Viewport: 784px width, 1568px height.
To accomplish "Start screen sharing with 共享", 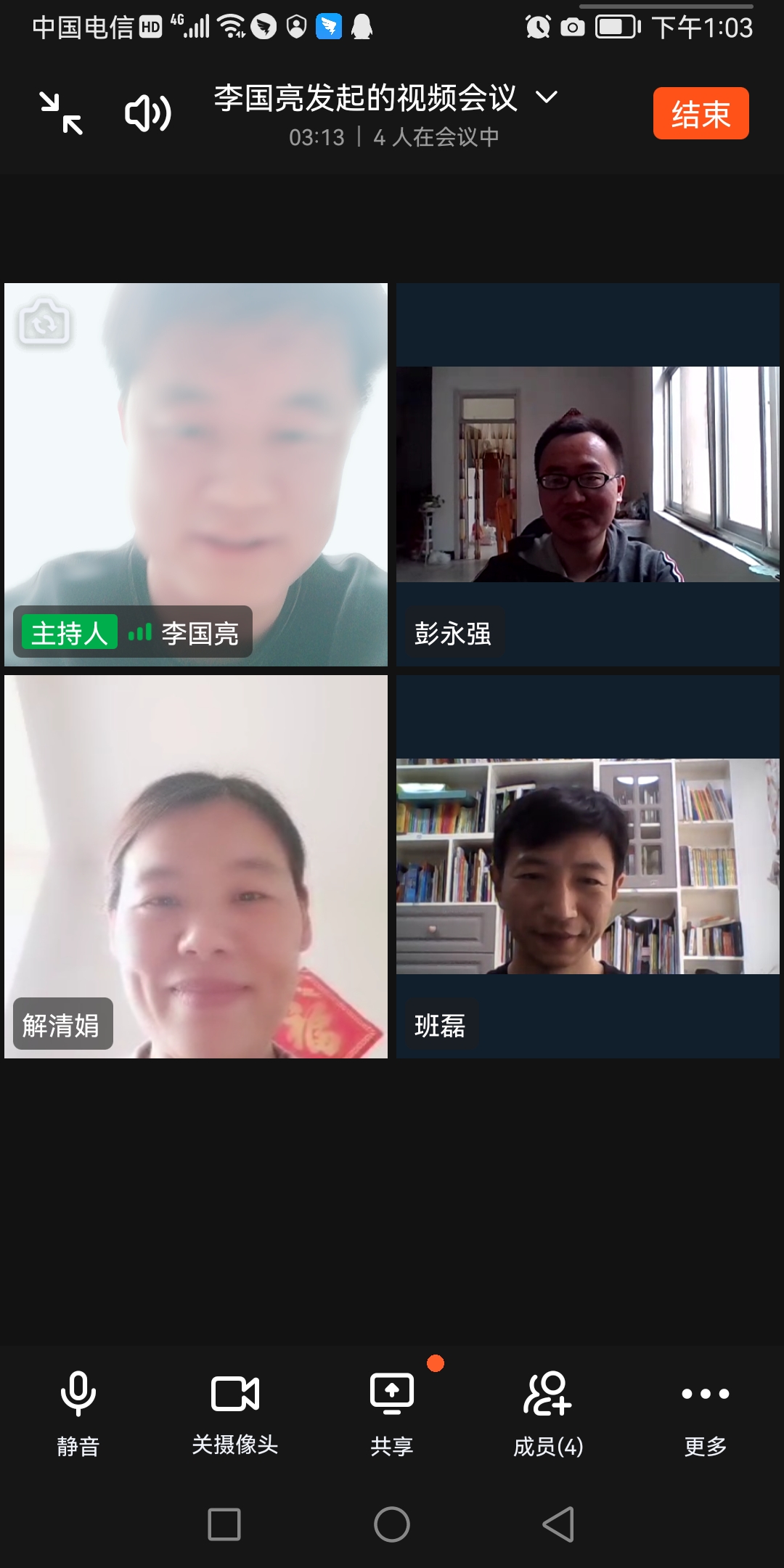I will tap(392, 1413).
